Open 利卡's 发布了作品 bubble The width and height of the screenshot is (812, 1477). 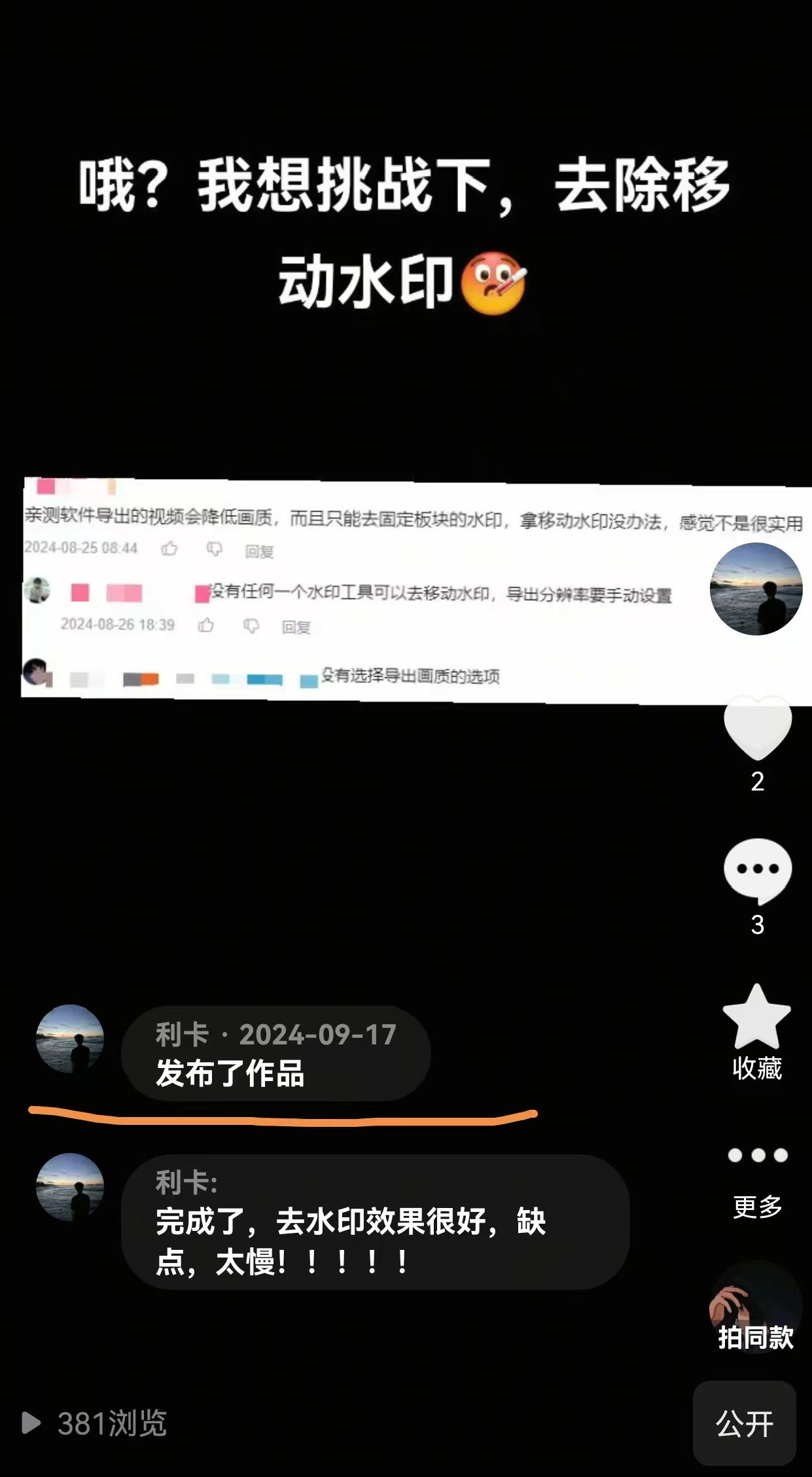[275, 1054]
